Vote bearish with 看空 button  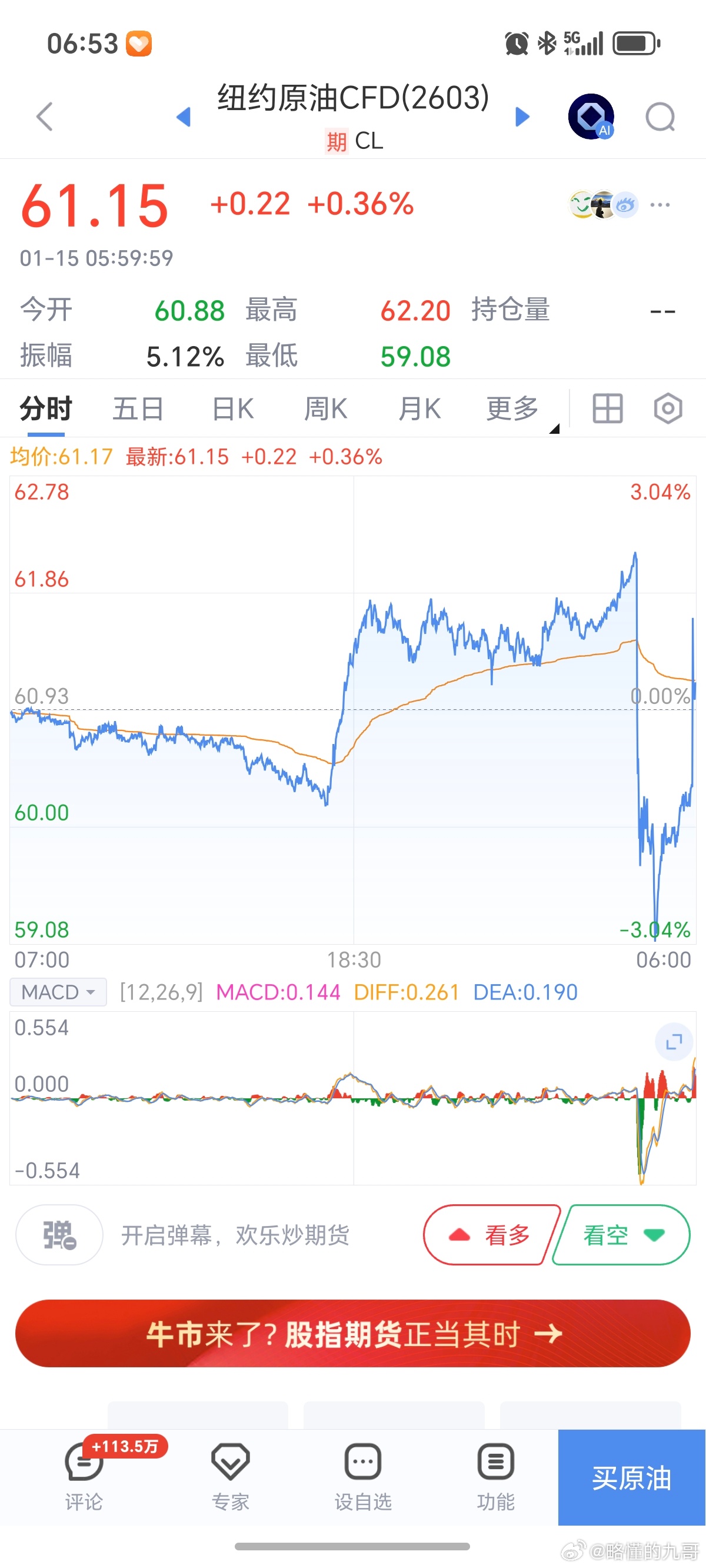pyautogui.click(x=620, y=1234)
